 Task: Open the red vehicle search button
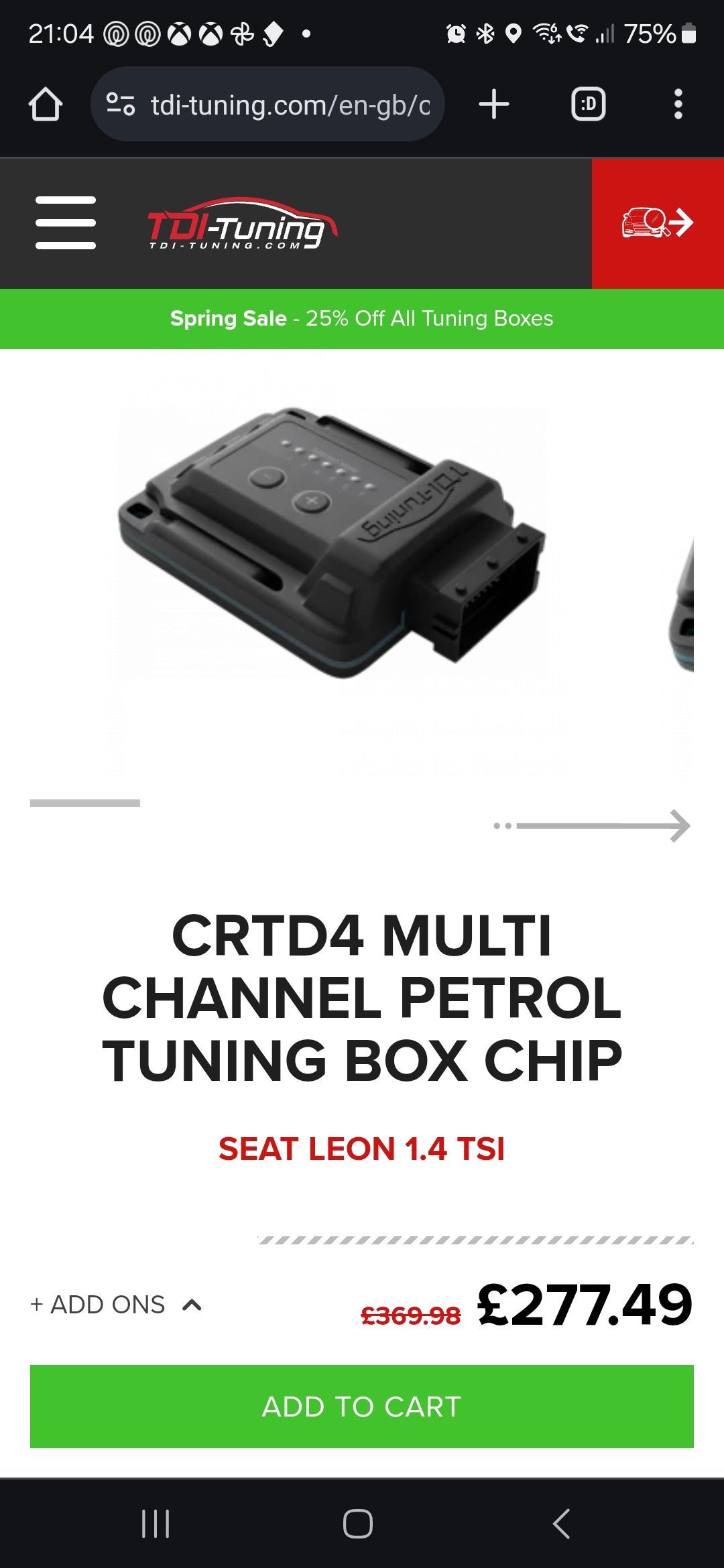pos(657,223)
